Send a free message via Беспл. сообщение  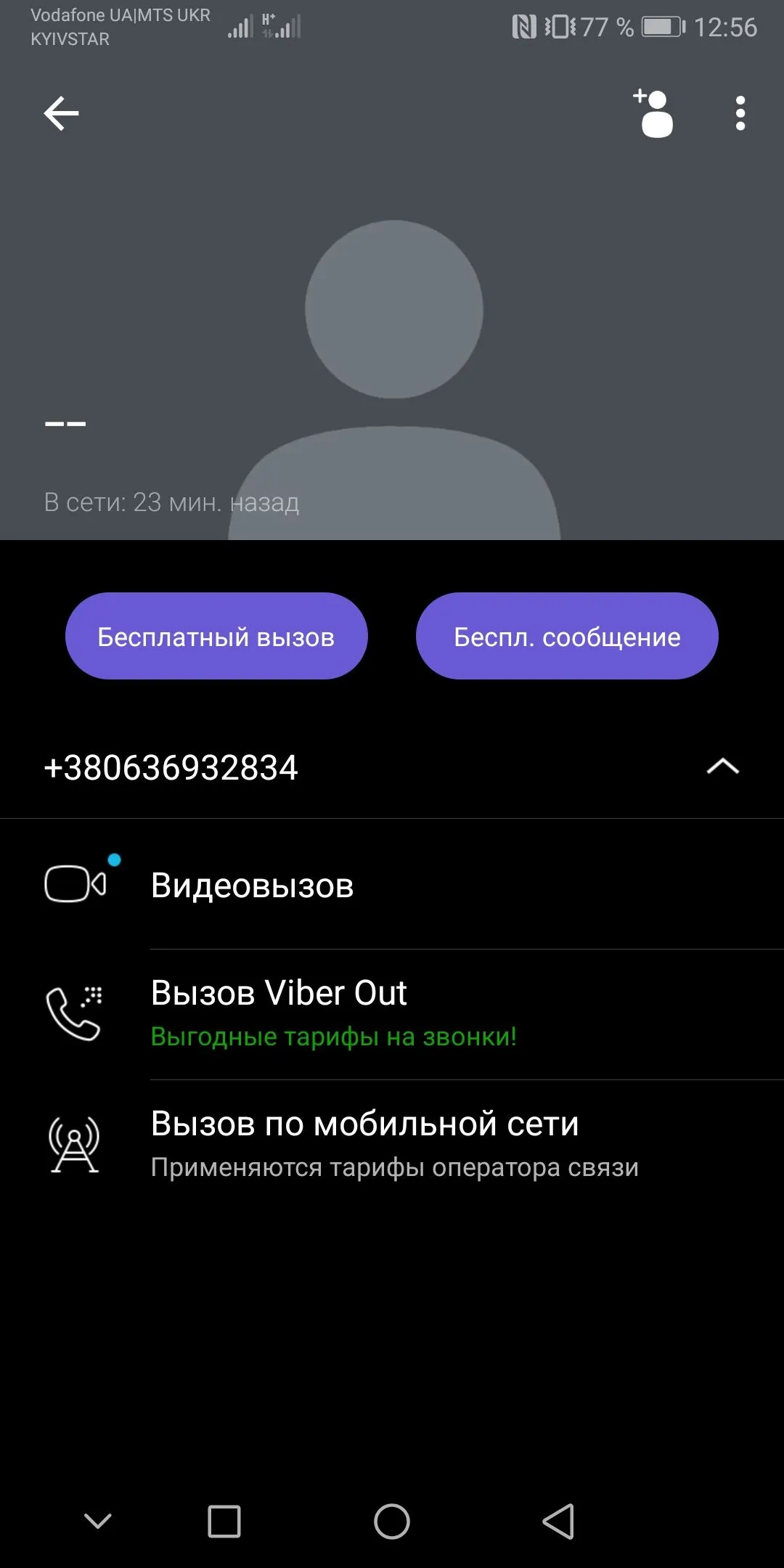(567, 637)
